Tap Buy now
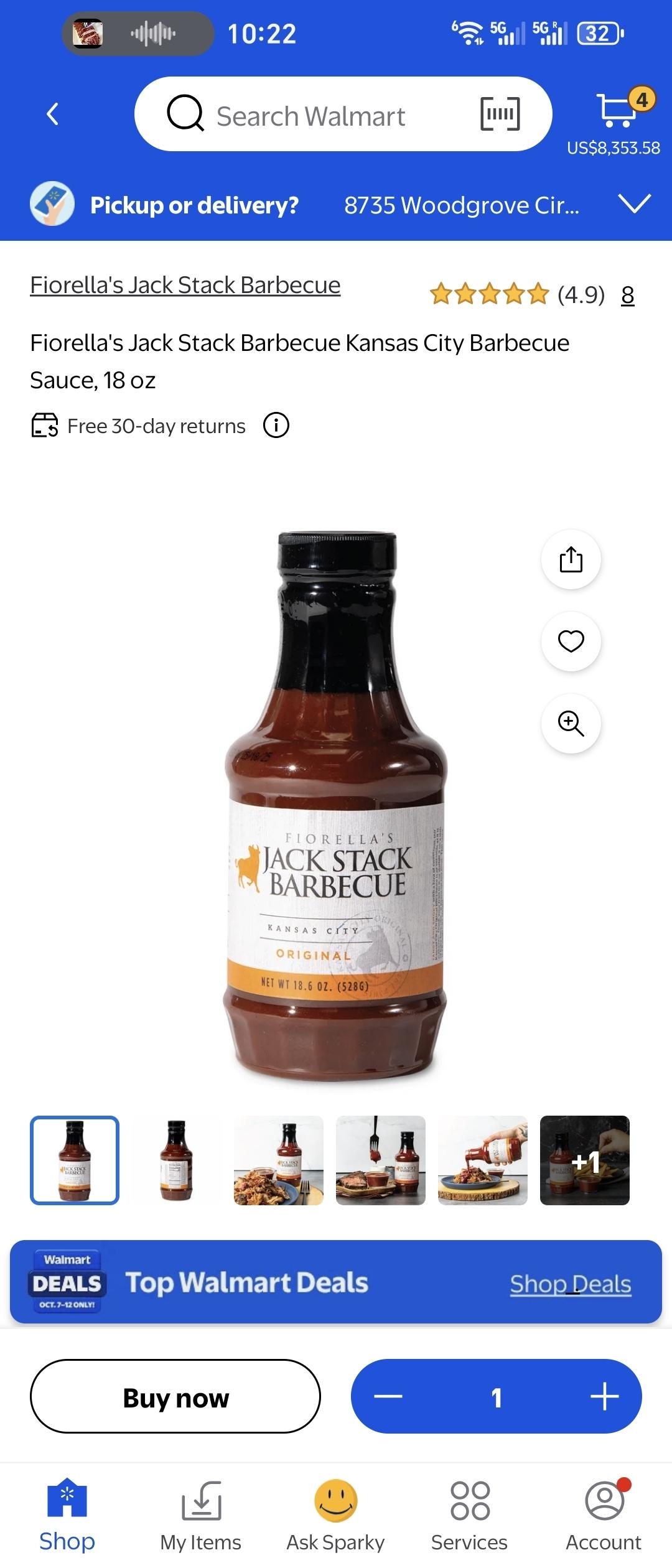Viewport: 672px width, 1568px height. [175, 1396]
